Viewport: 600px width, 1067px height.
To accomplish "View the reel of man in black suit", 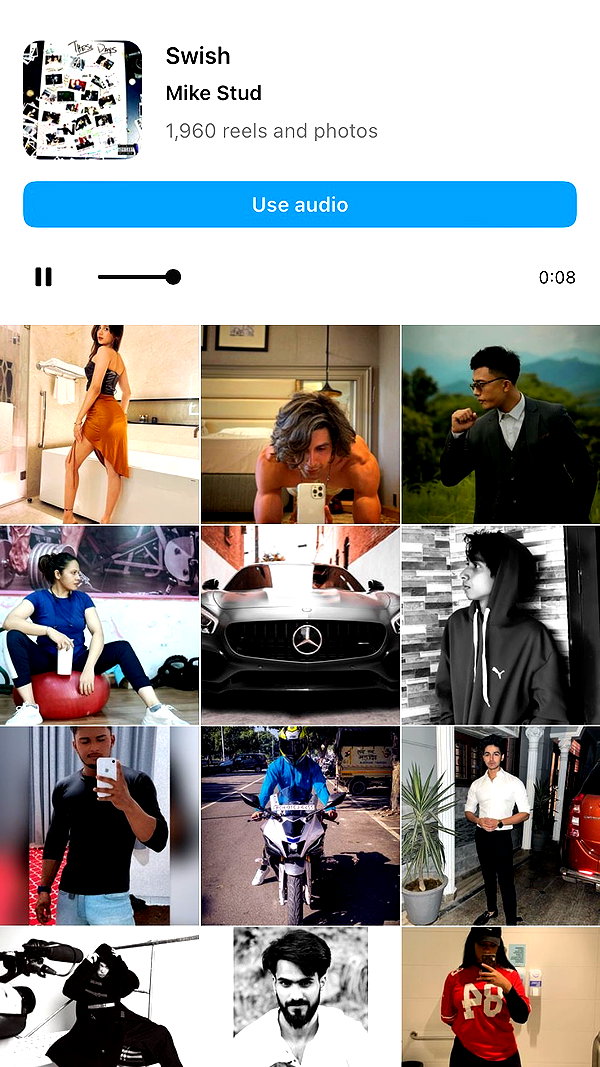I will 501,424.
